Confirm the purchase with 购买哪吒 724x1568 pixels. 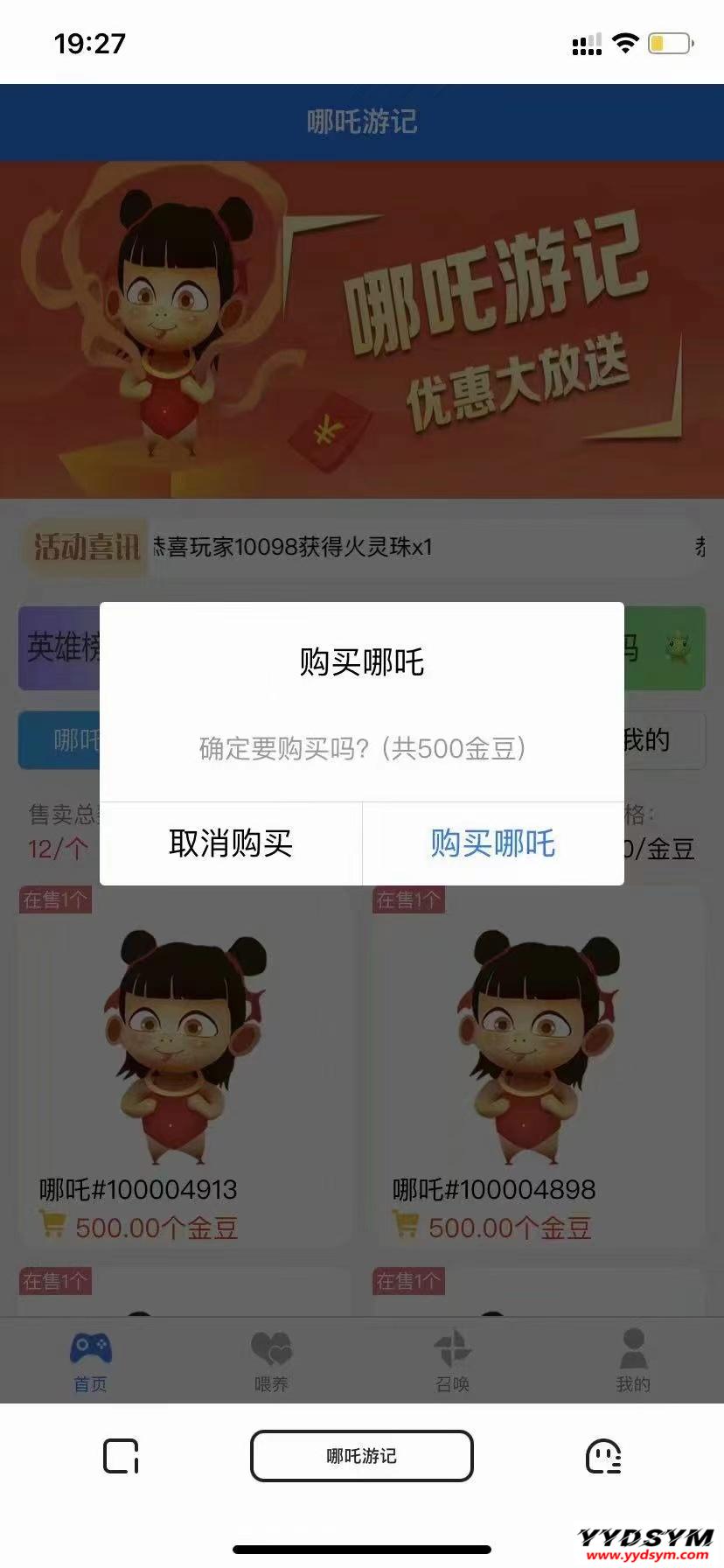(493, 843)
